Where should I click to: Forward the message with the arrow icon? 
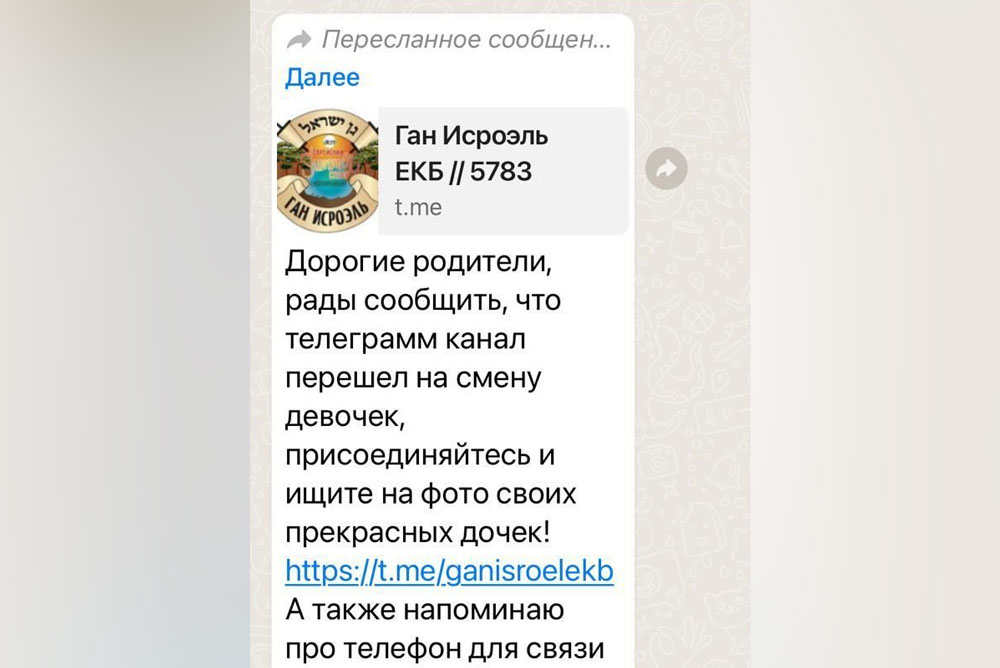666,170
